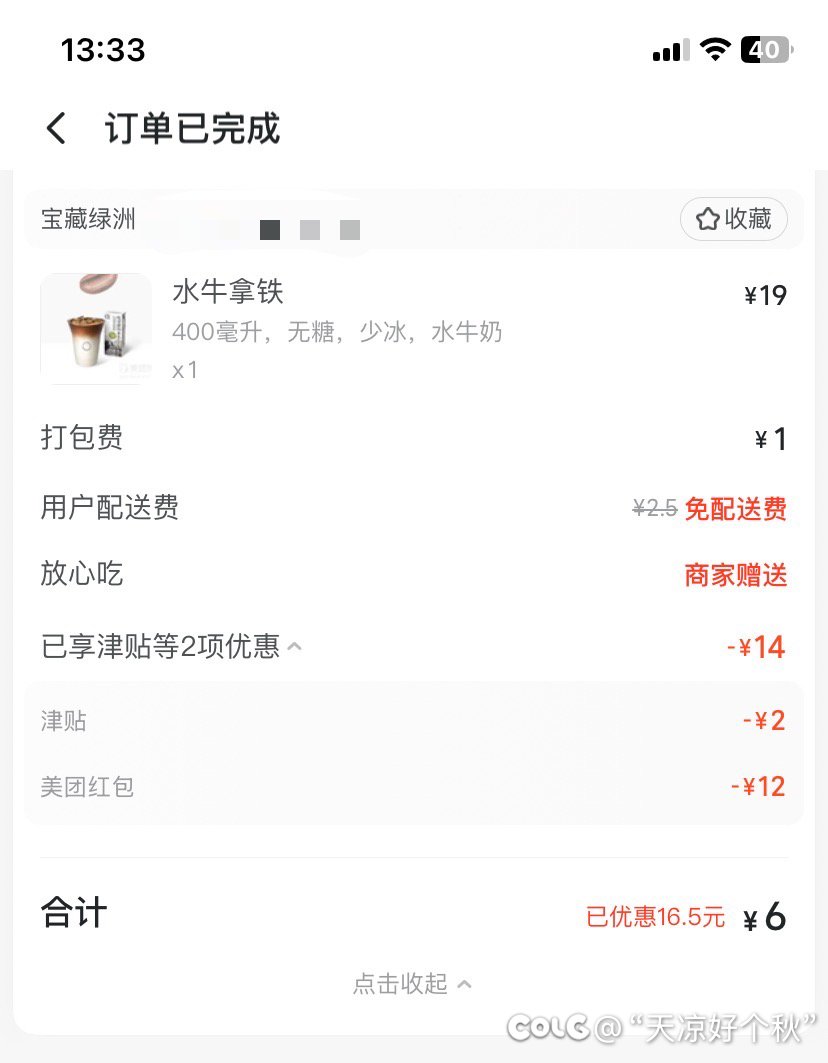The width and height of the screenshot is (828, 1063).
Task: Open the 宝藏绿洲 store page
Action: 89,219
